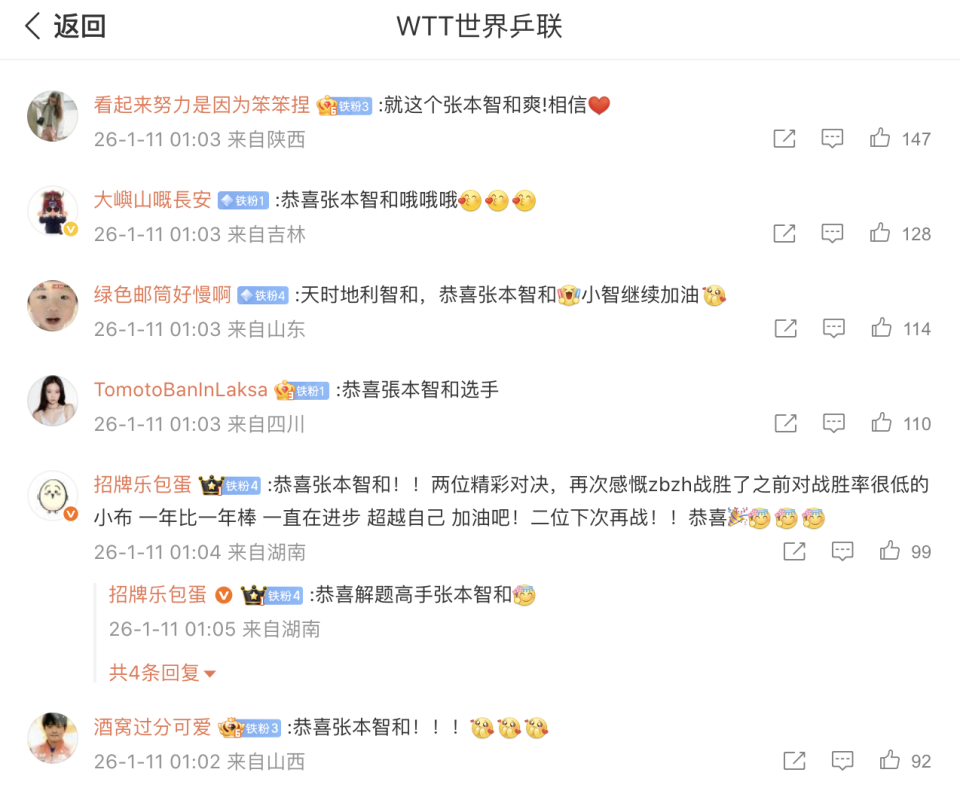Like the comment by 酒窝过分可爱

[x=889, y=762]
